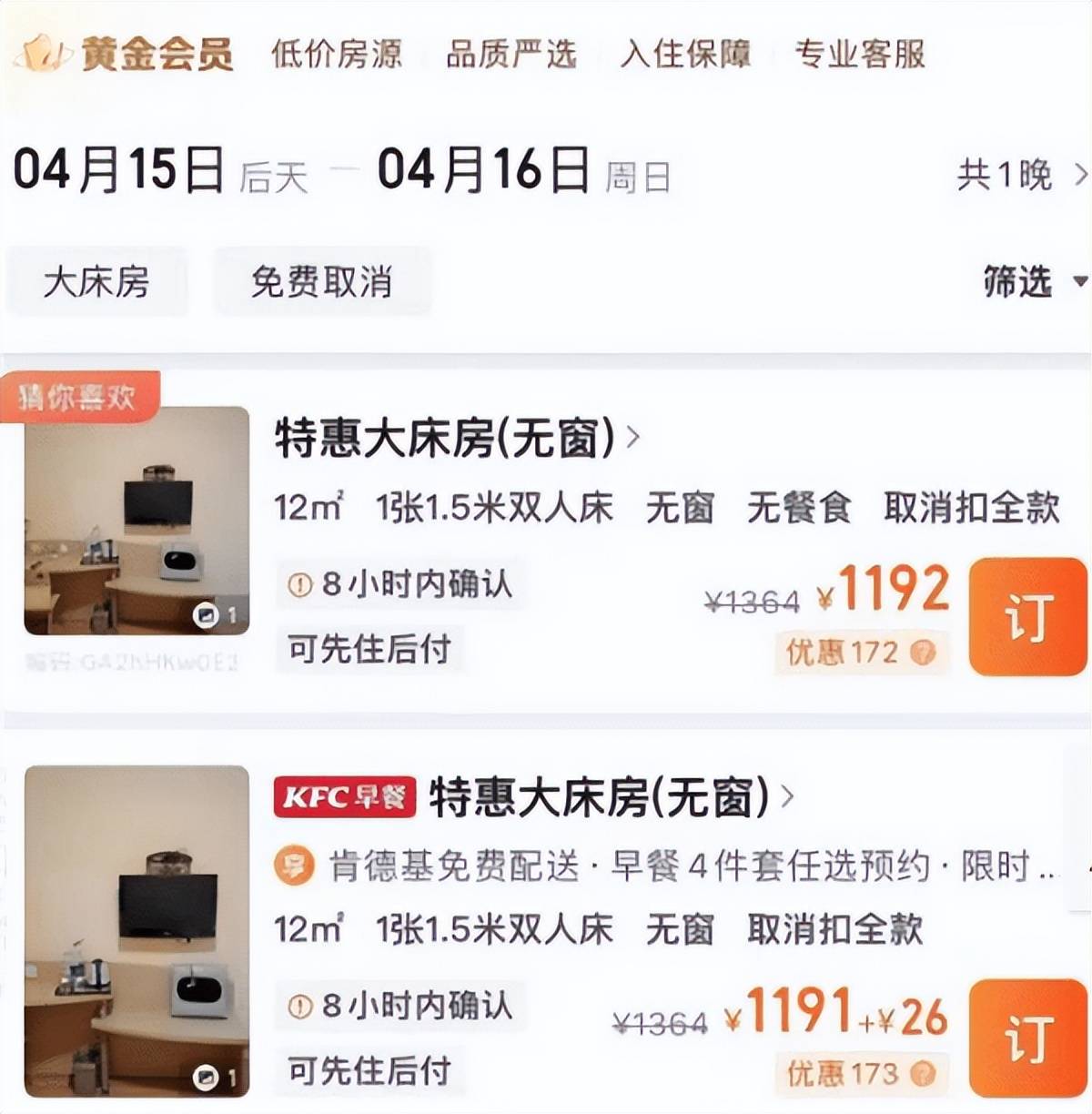Select the 大床房 filter chip
Viewport: 1092px width, 1114px height.
pos(96,282)
